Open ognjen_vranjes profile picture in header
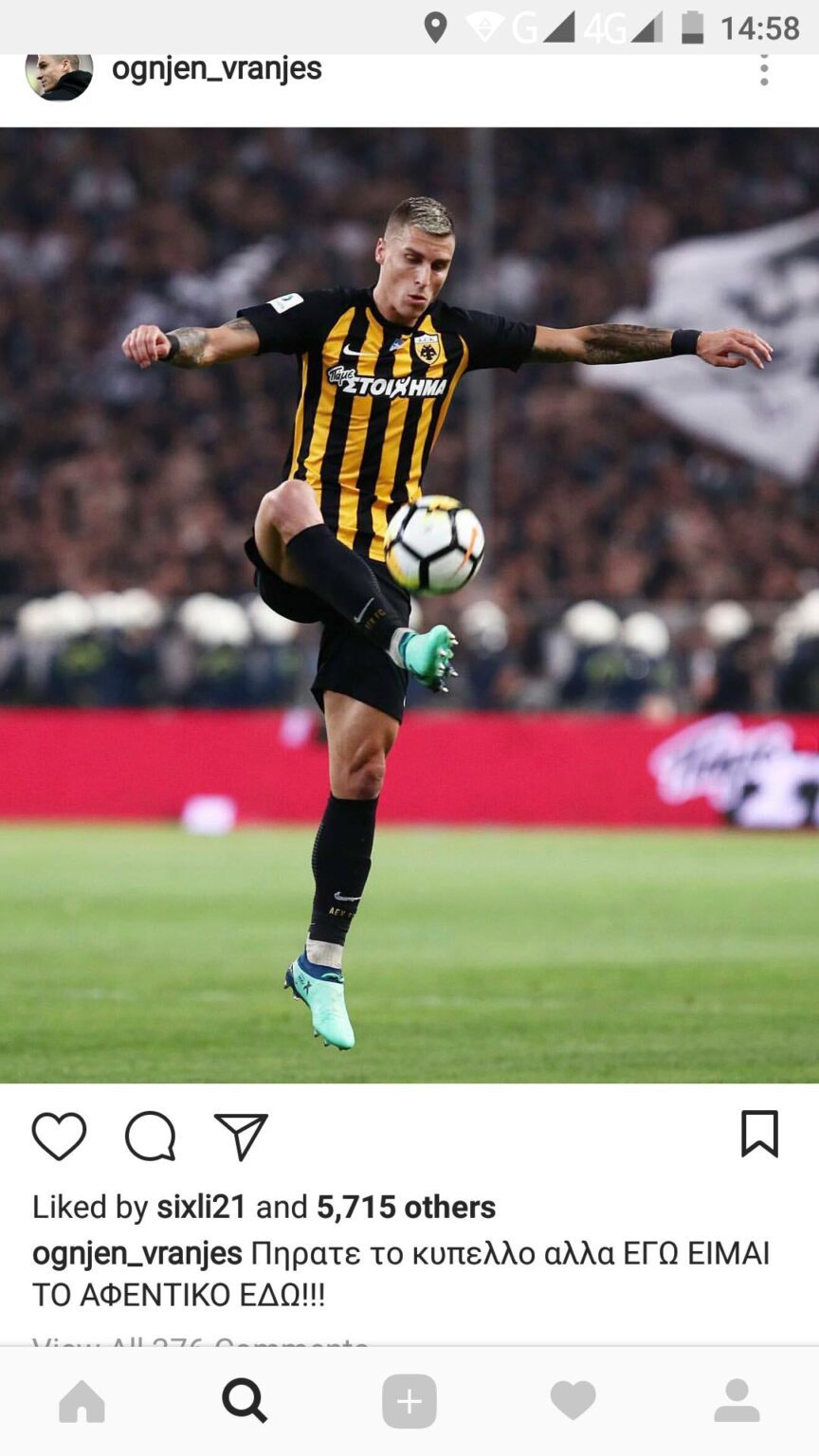Viewport: 819px width, 1456px height. 59,76
